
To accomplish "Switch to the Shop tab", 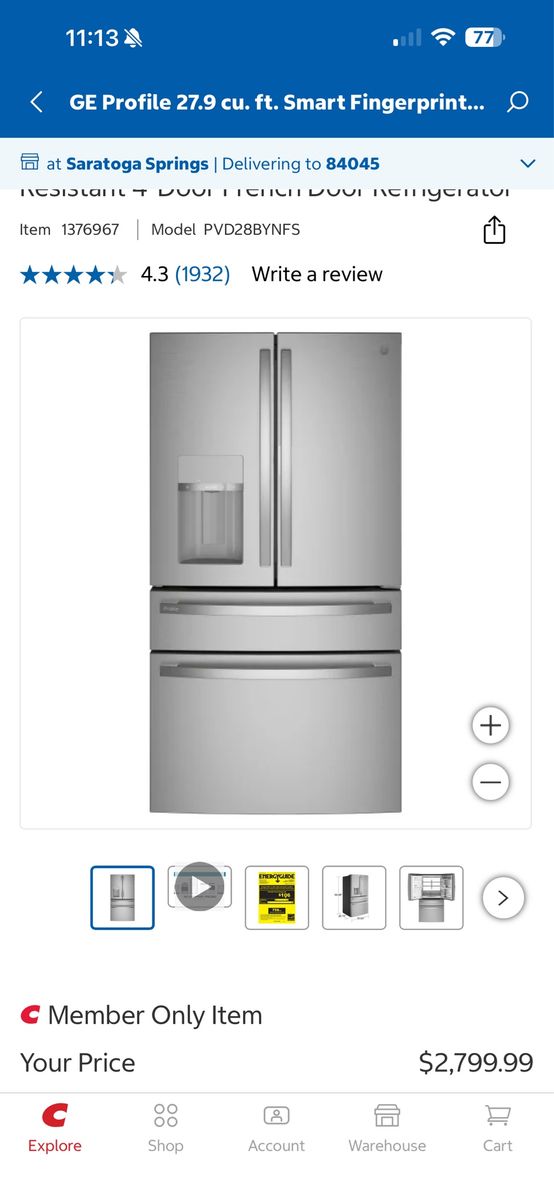I will [x=166, y=1129].
